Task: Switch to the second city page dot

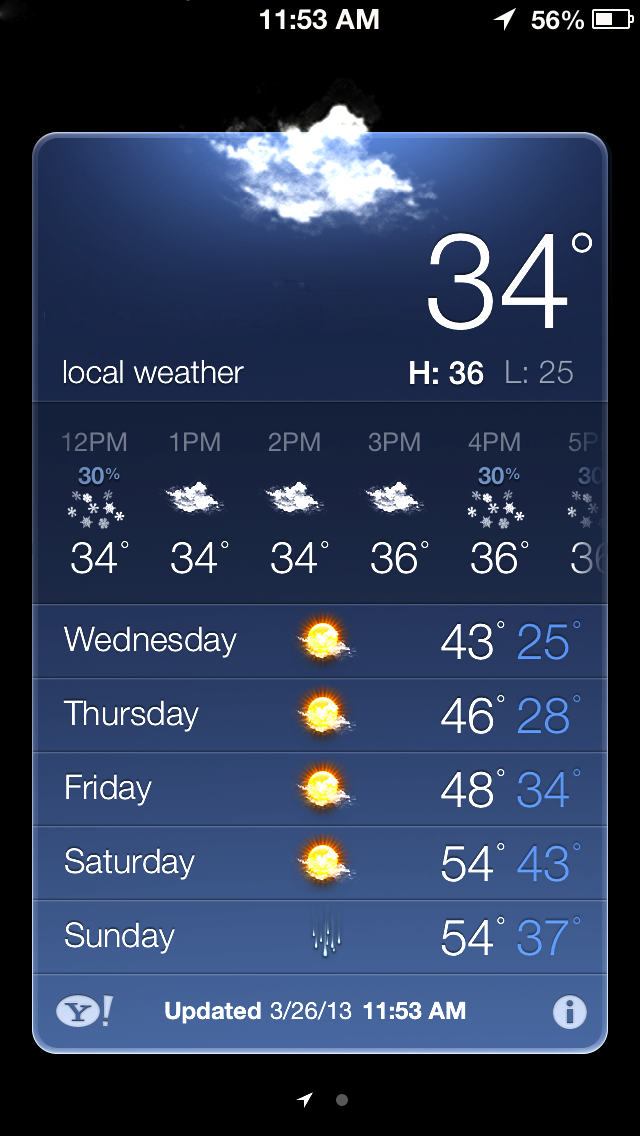Action: pyautogui.click(x=342, y=1100)
